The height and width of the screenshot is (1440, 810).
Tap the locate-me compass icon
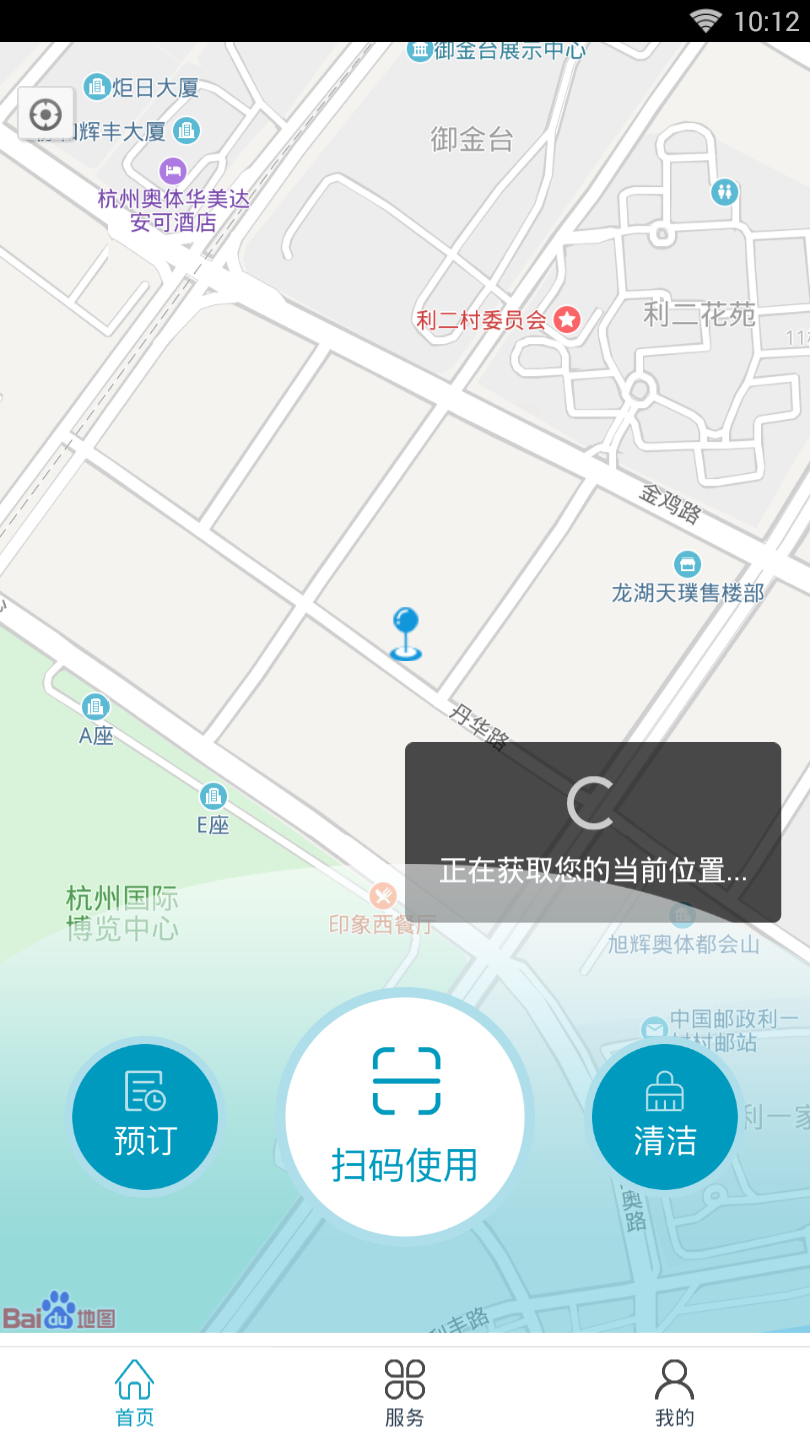click(46, 114)
